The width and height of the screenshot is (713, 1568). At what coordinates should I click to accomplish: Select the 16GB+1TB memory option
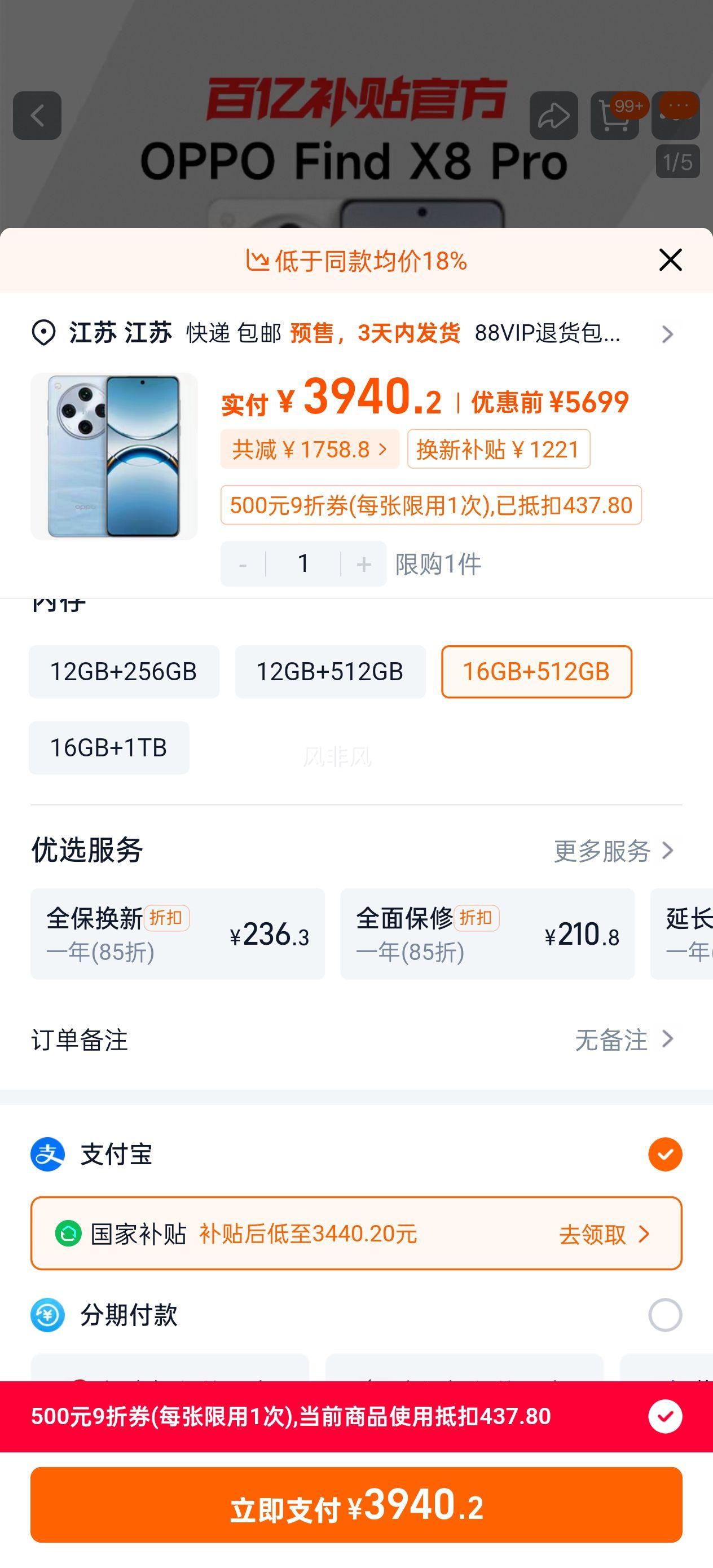click(x=108, y=747)
